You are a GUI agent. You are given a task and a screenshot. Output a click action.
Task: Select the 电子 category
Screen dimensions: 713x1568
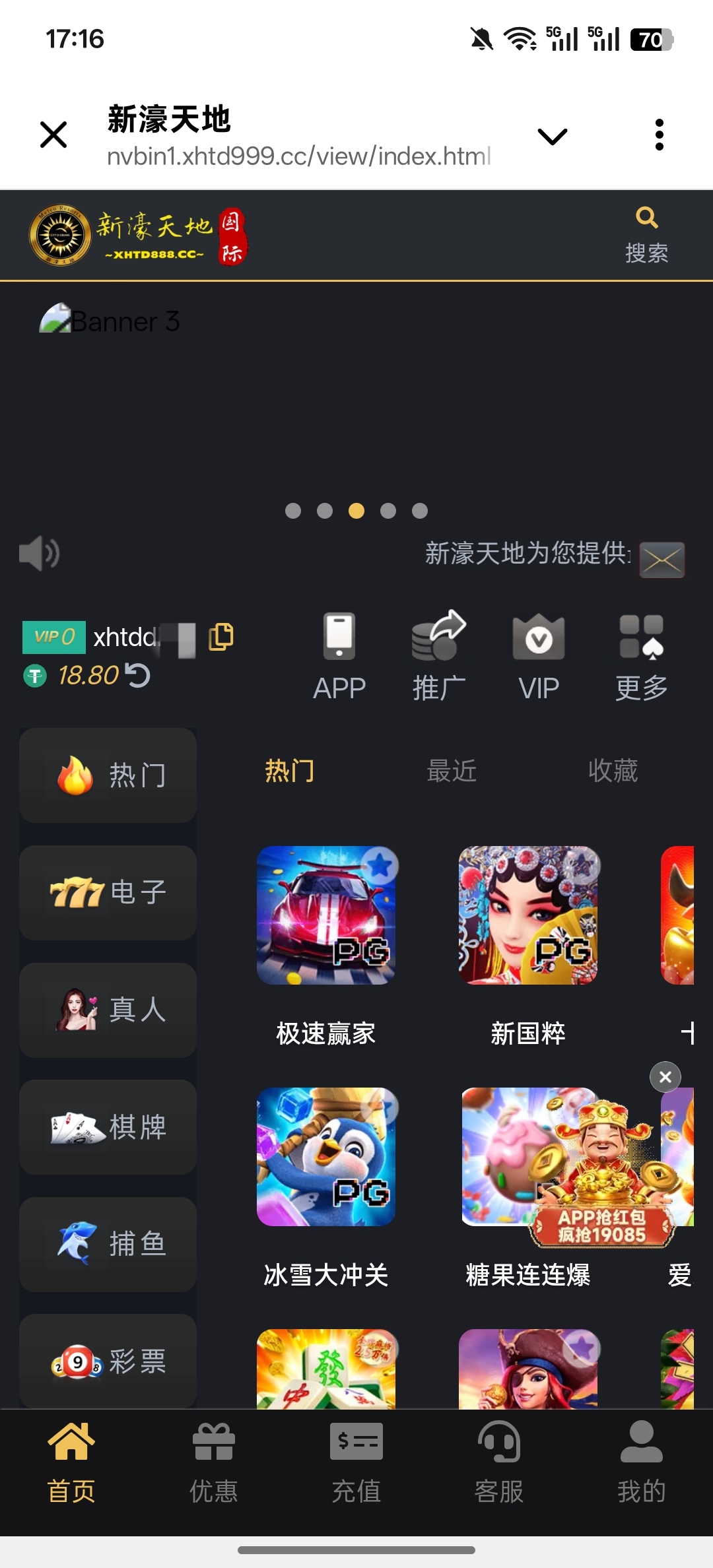click(x=108, y=892)
